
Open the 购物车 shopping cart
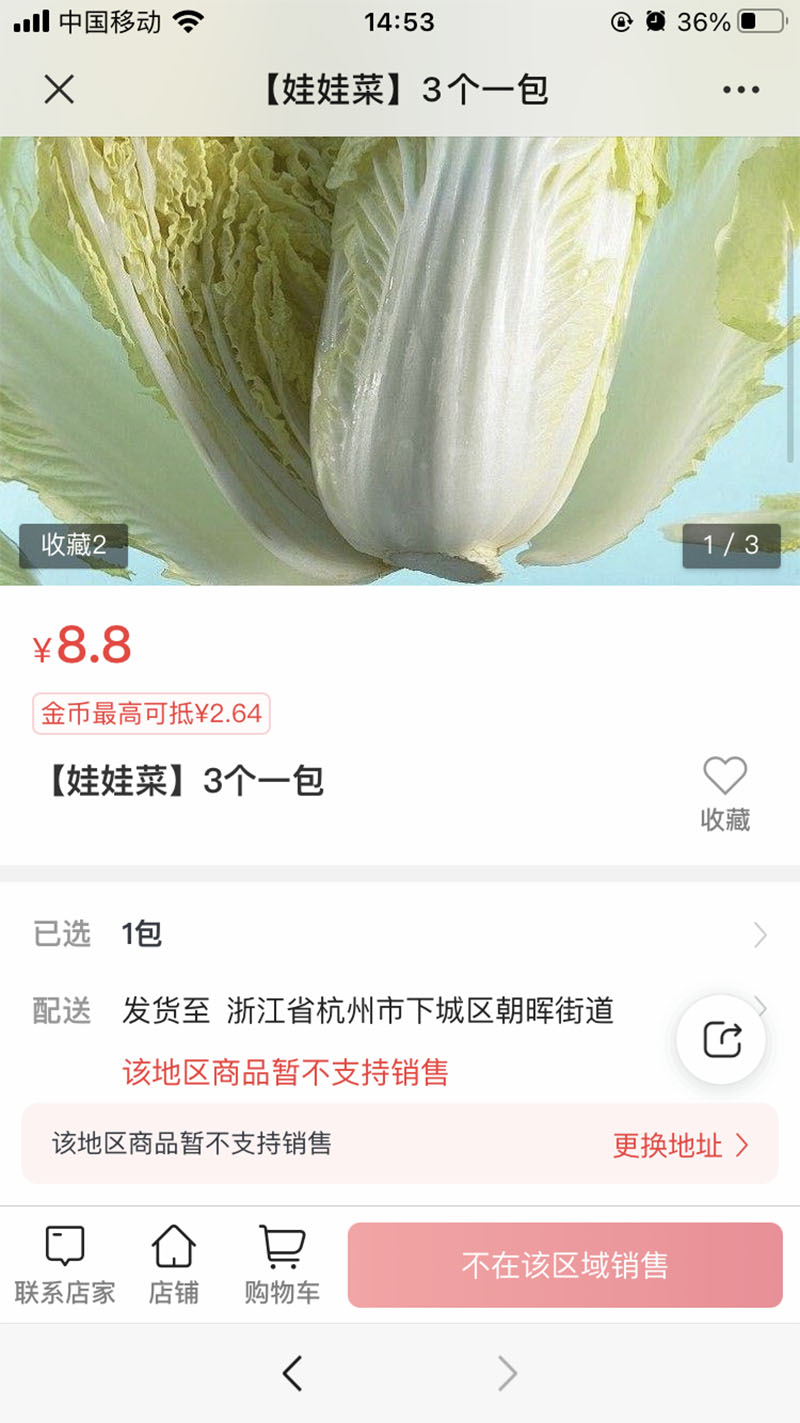(282, 1265)
